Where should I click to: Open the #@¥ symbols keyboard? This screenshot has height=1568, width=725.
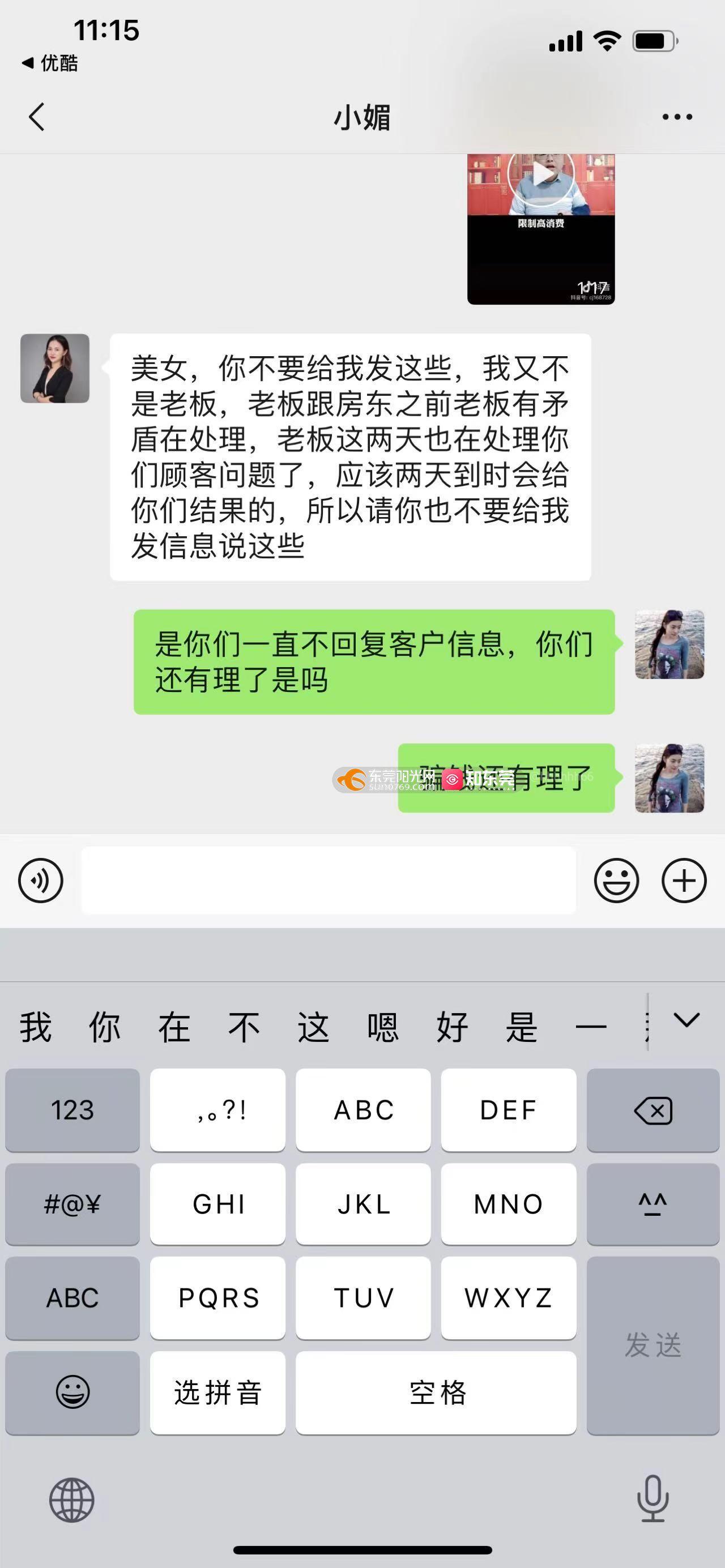pos(72,1204)
